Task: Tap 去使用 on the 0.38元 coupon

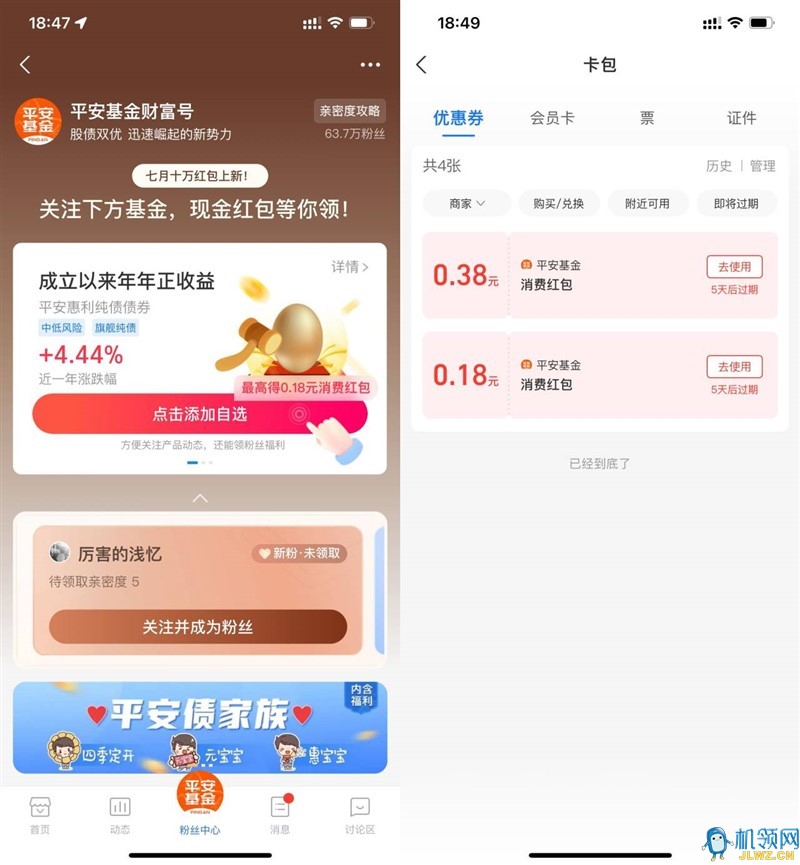Action: pos(734,266)
